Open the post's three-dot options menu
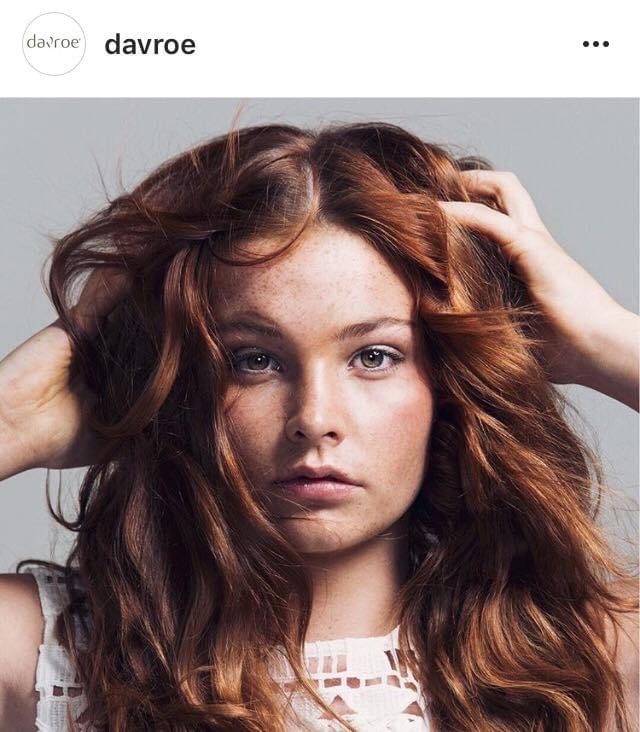The image size is (640, 732). [595, 44]
